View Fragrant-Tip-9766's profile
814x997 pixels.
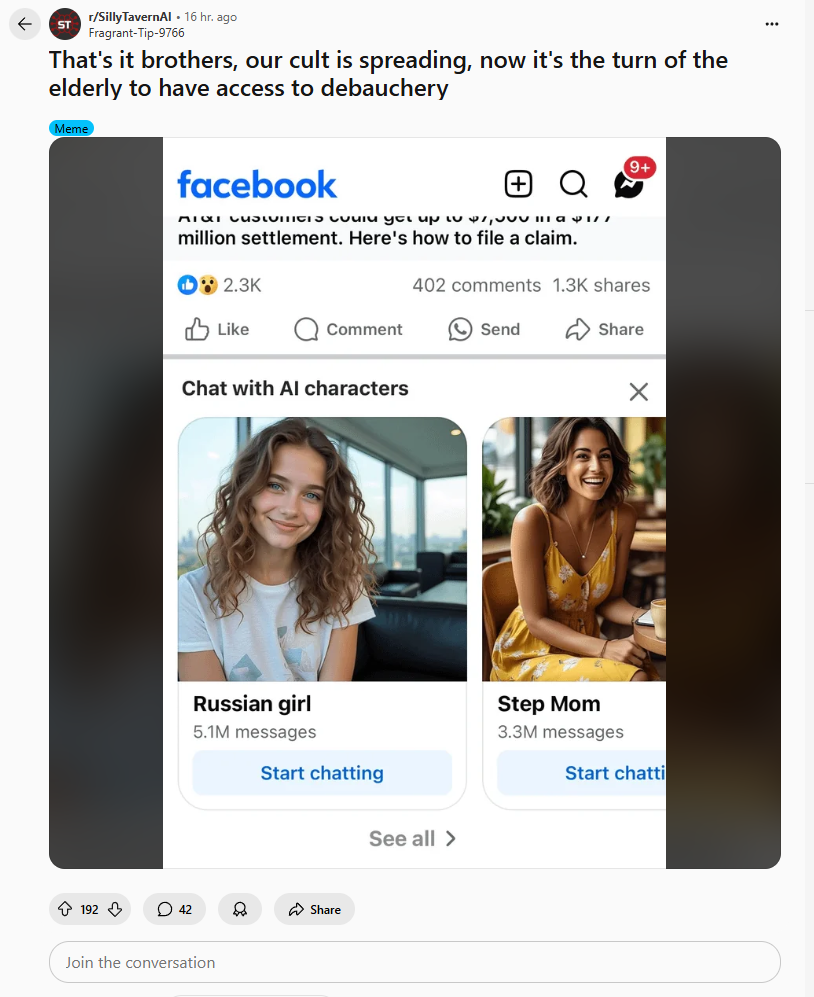coord(136,32)
